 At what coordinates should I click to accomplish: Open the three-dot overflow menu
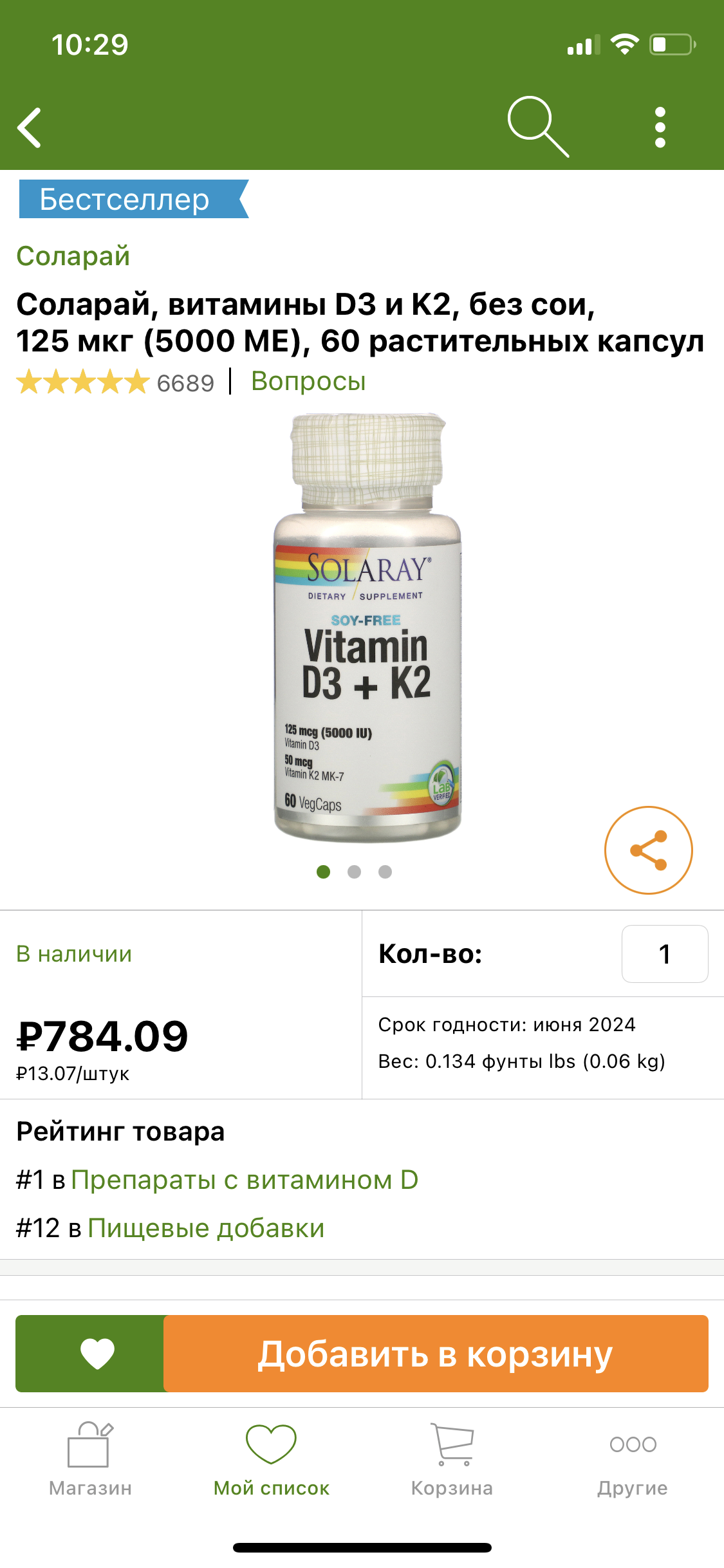click(660, 127)
